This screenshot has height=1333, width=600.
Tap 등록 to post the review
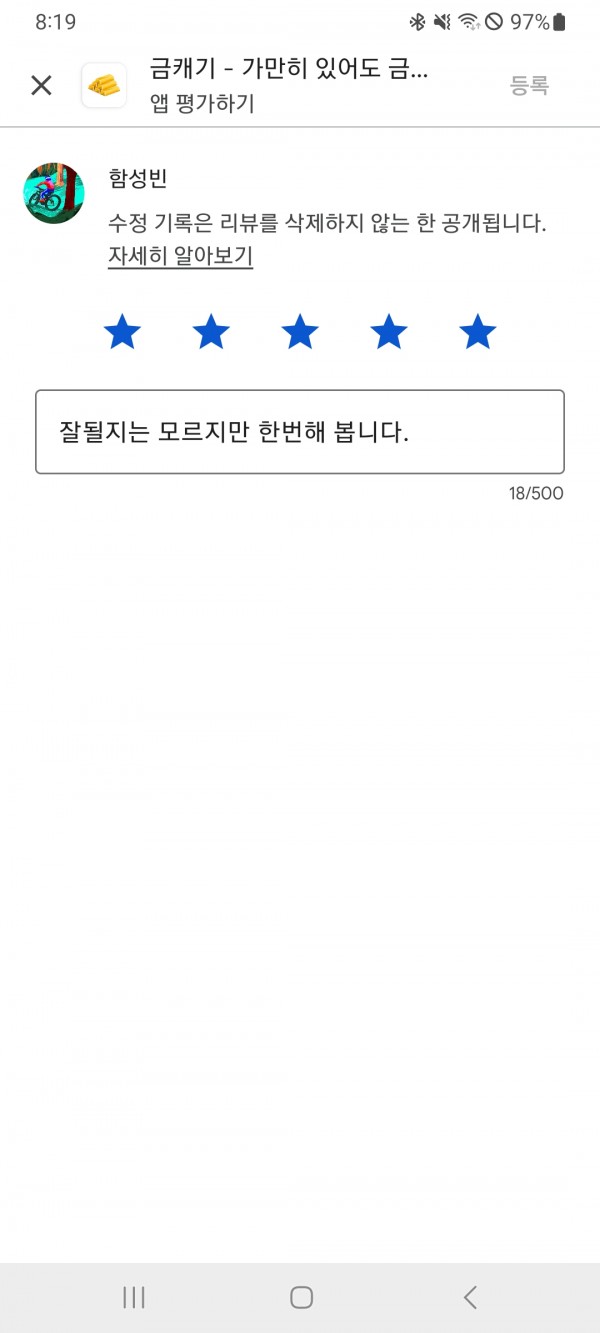point(529,85)
